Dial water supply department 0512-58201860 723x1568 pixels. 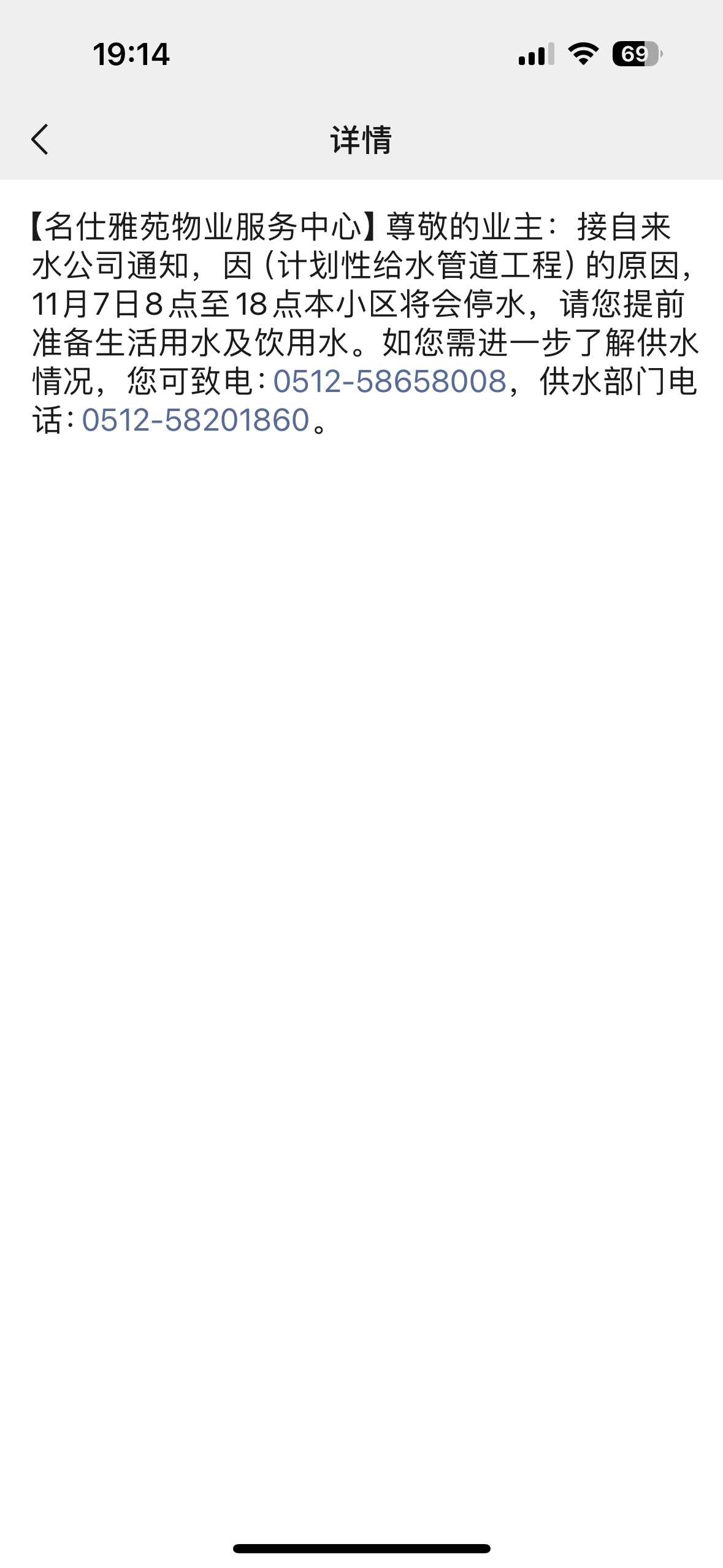(x=196, y=420)
